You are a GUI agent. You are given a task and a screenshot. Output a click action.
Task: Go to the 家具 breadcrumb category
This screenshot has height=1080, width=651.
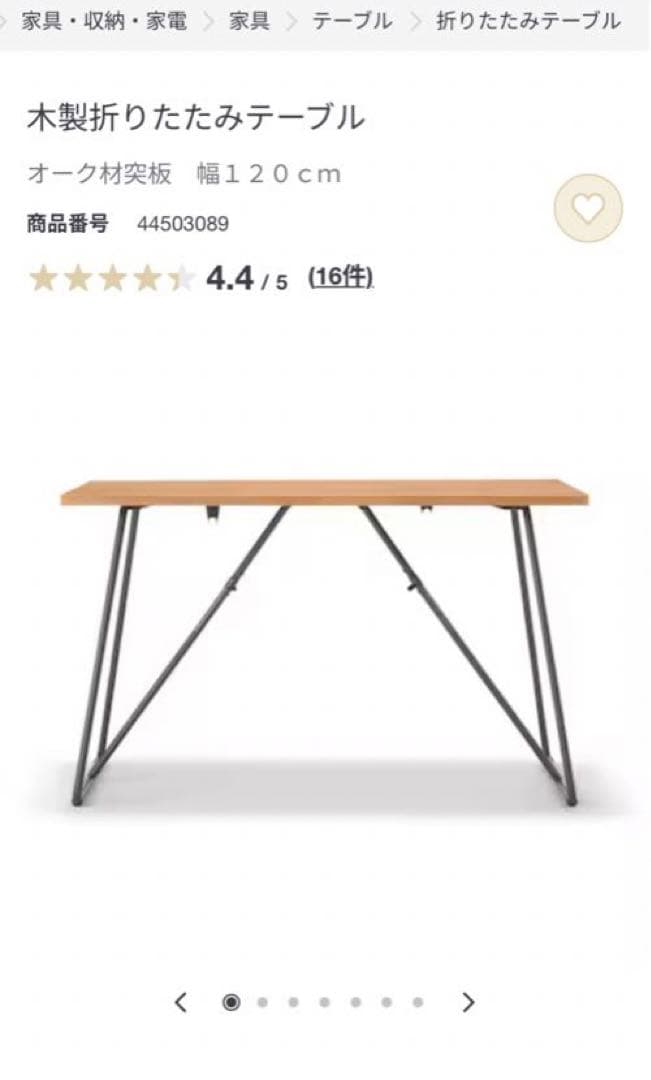tap(249, 21)
